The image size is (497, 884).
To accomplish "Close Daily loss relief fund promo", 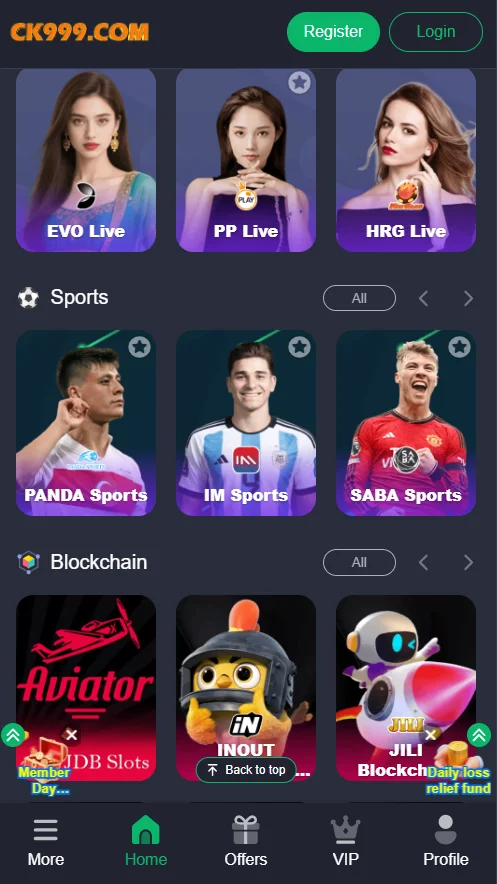I will click(431, 735).
